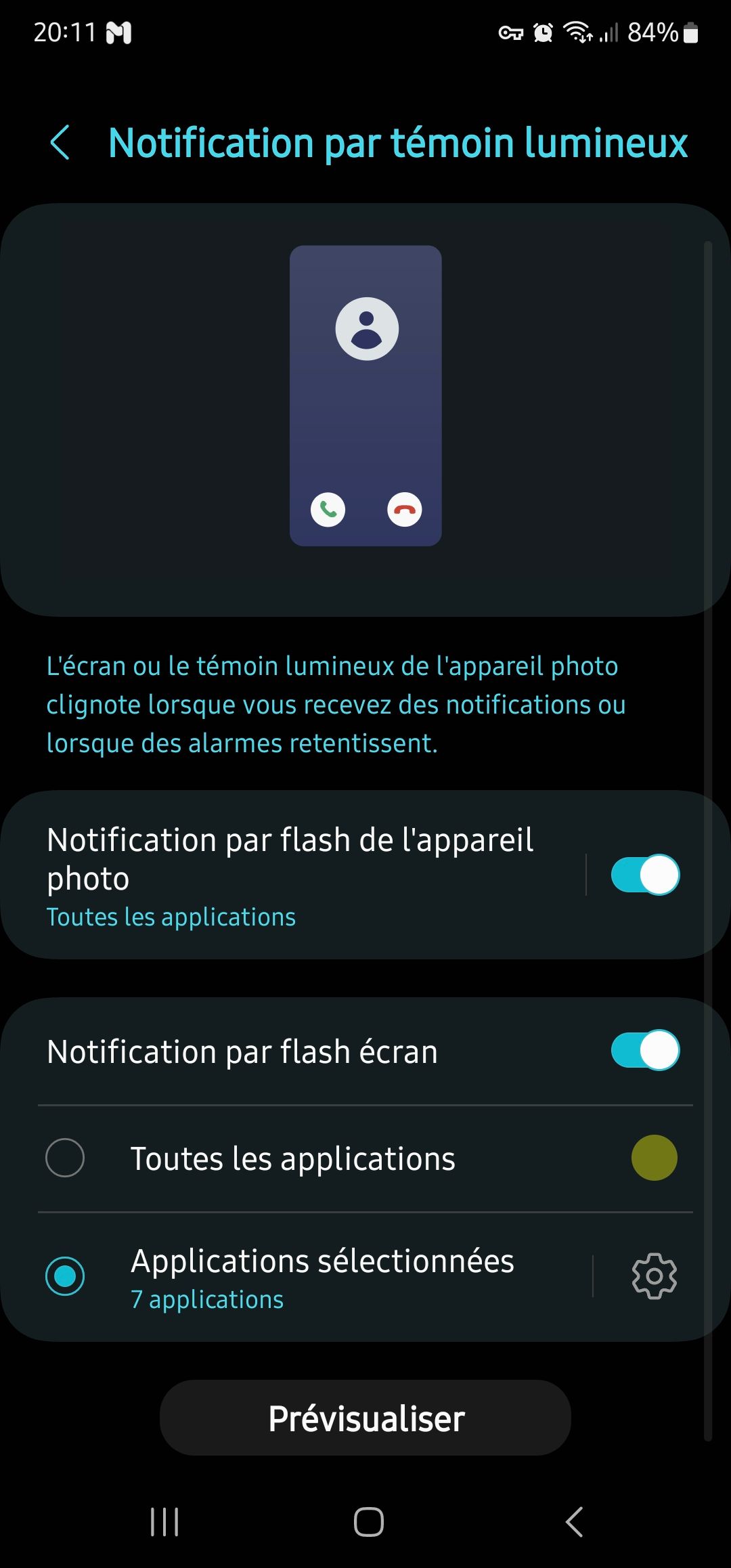Disable Notification par flash de l'appareil photo

pyautogui.click(x=644, y=875)
